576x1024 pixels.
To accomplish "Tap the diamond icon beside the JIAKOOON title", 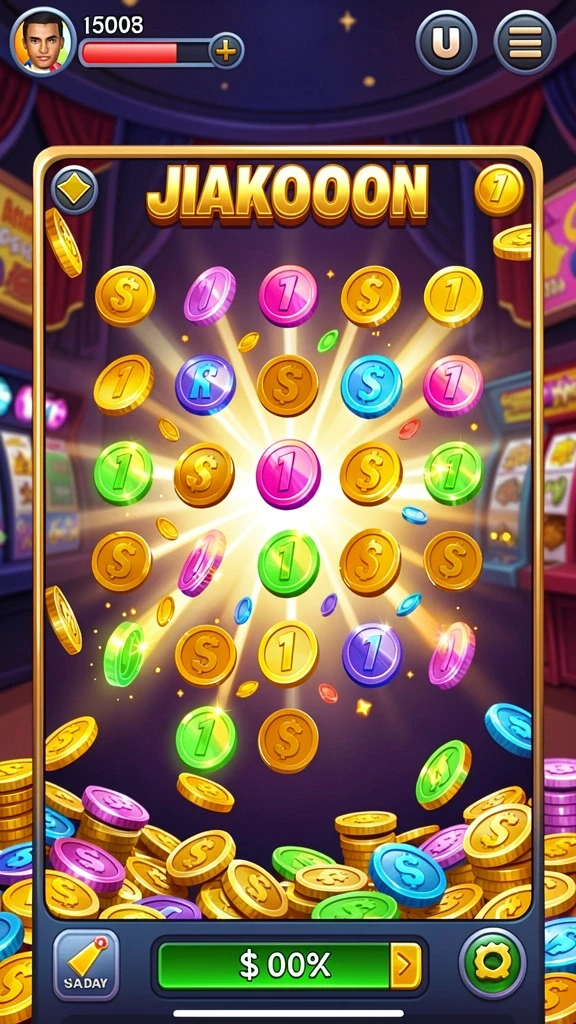I will click(74, 190).
